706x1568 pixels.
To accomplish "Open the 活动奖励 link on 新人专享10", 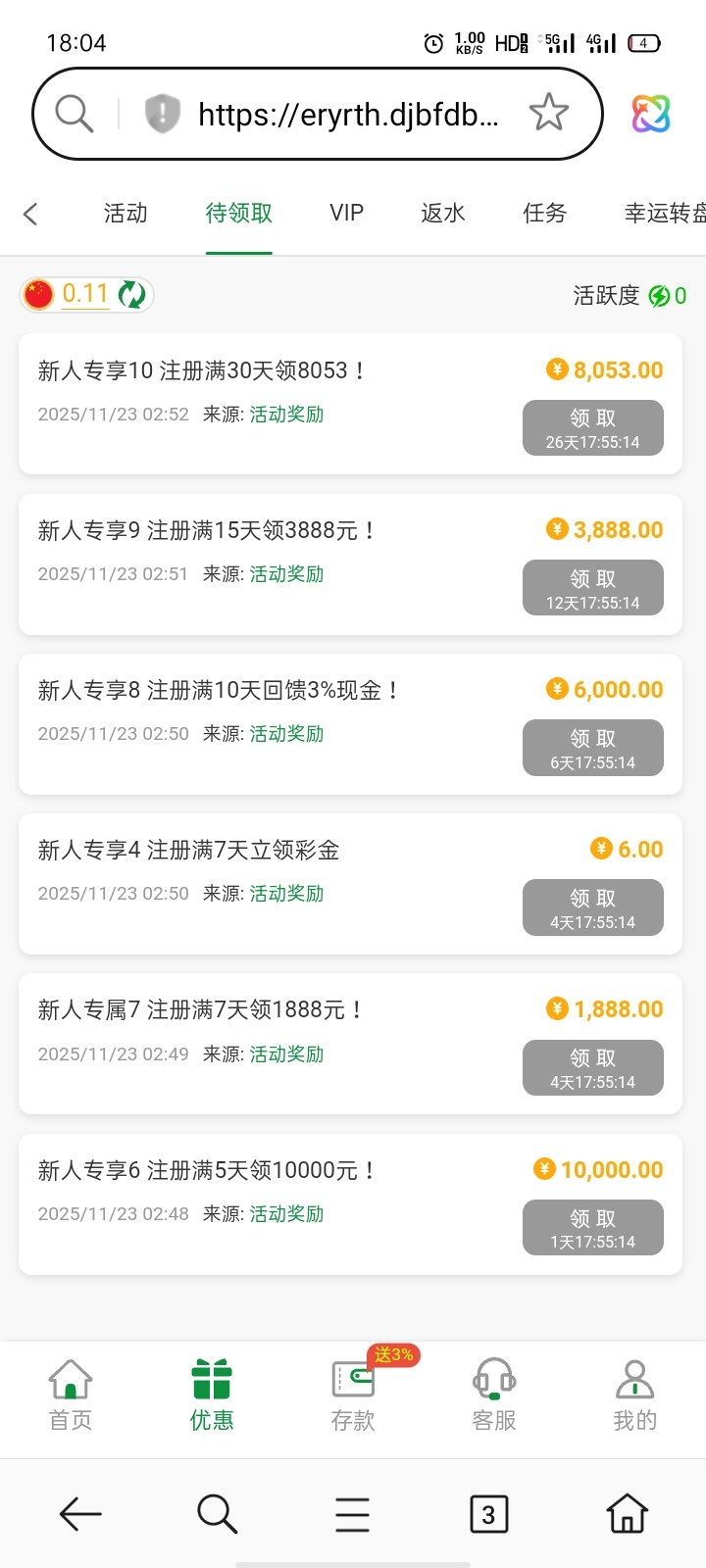I will [285, 415].
